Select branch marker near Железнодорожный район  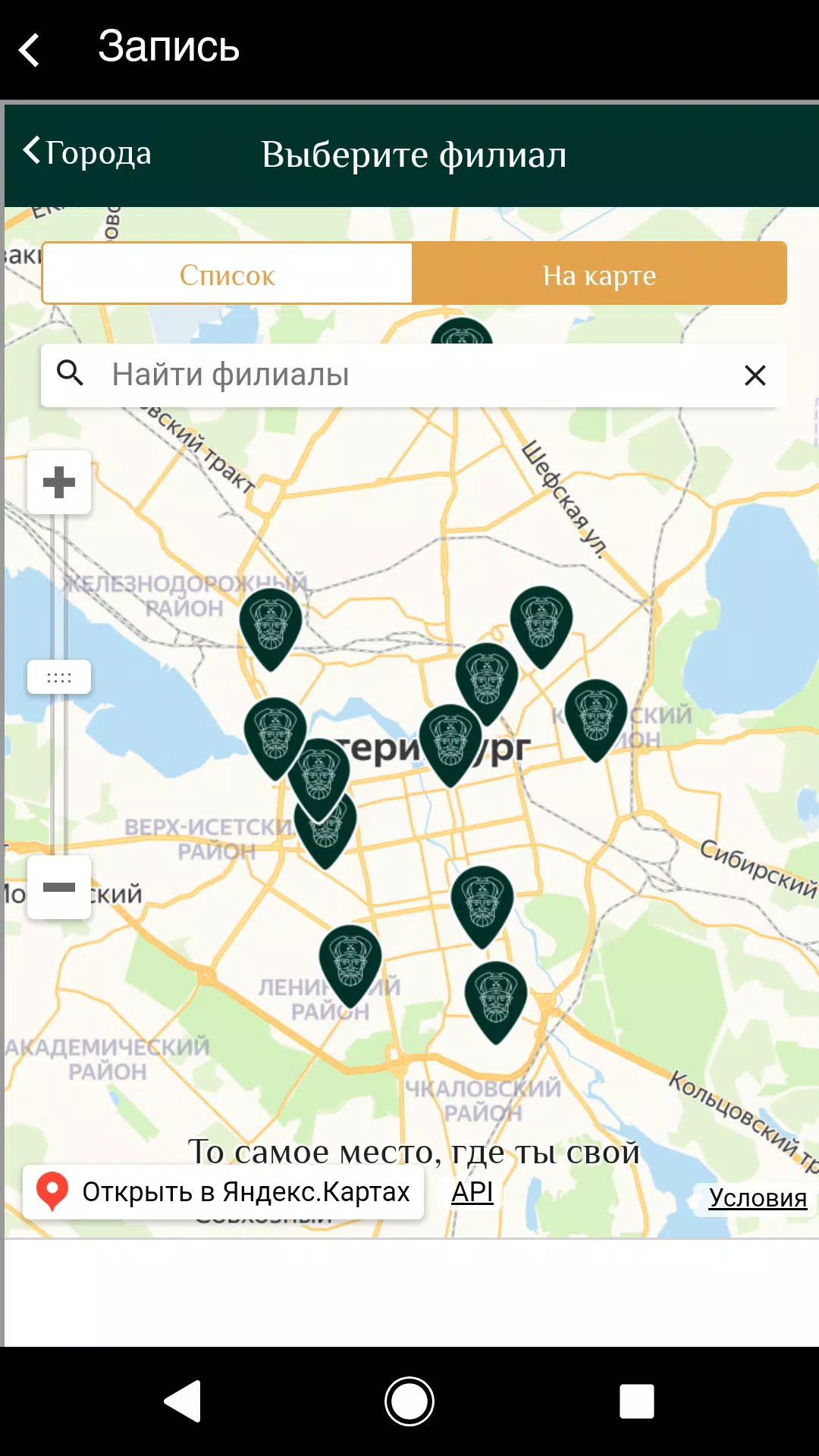point(271,623)
